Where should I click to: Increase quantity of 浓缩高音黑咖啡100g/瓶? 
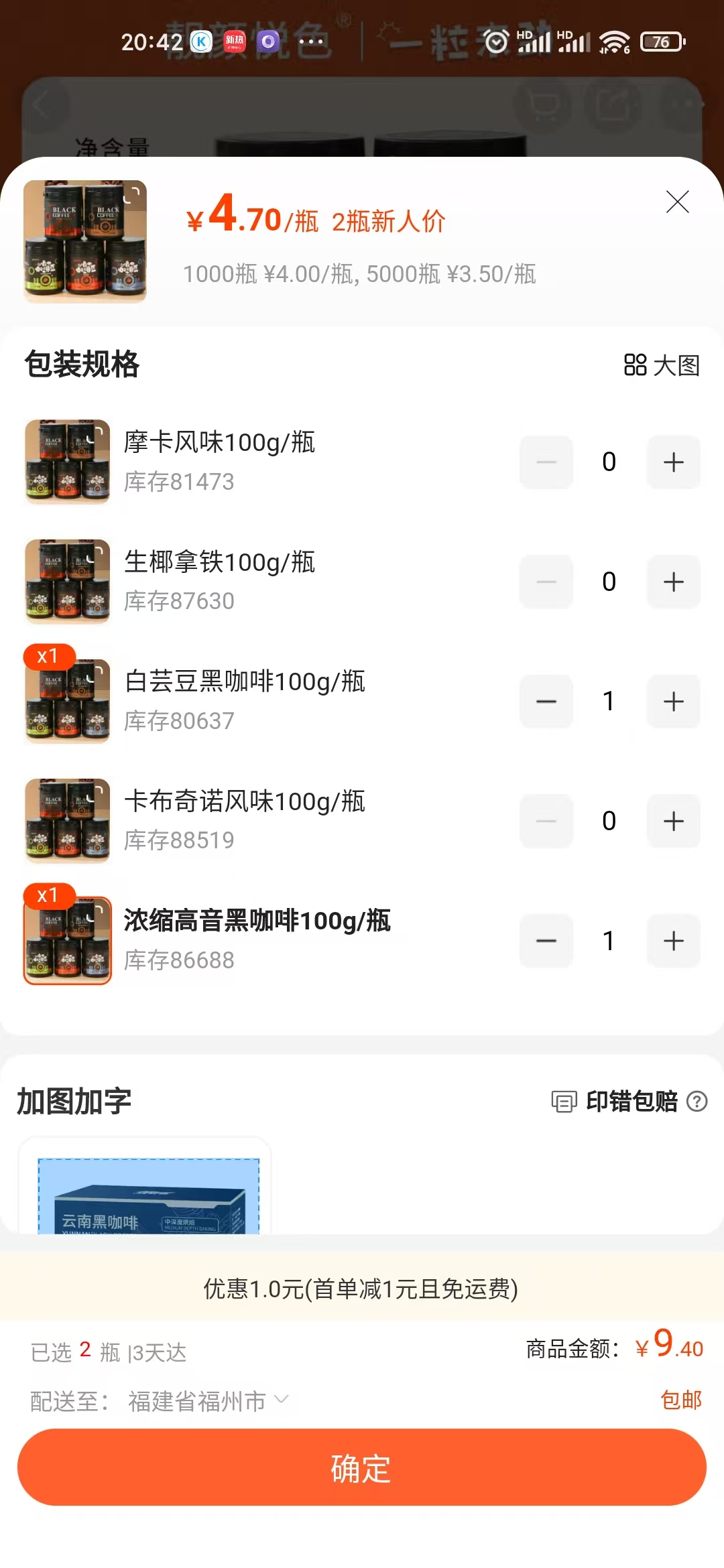673,941
